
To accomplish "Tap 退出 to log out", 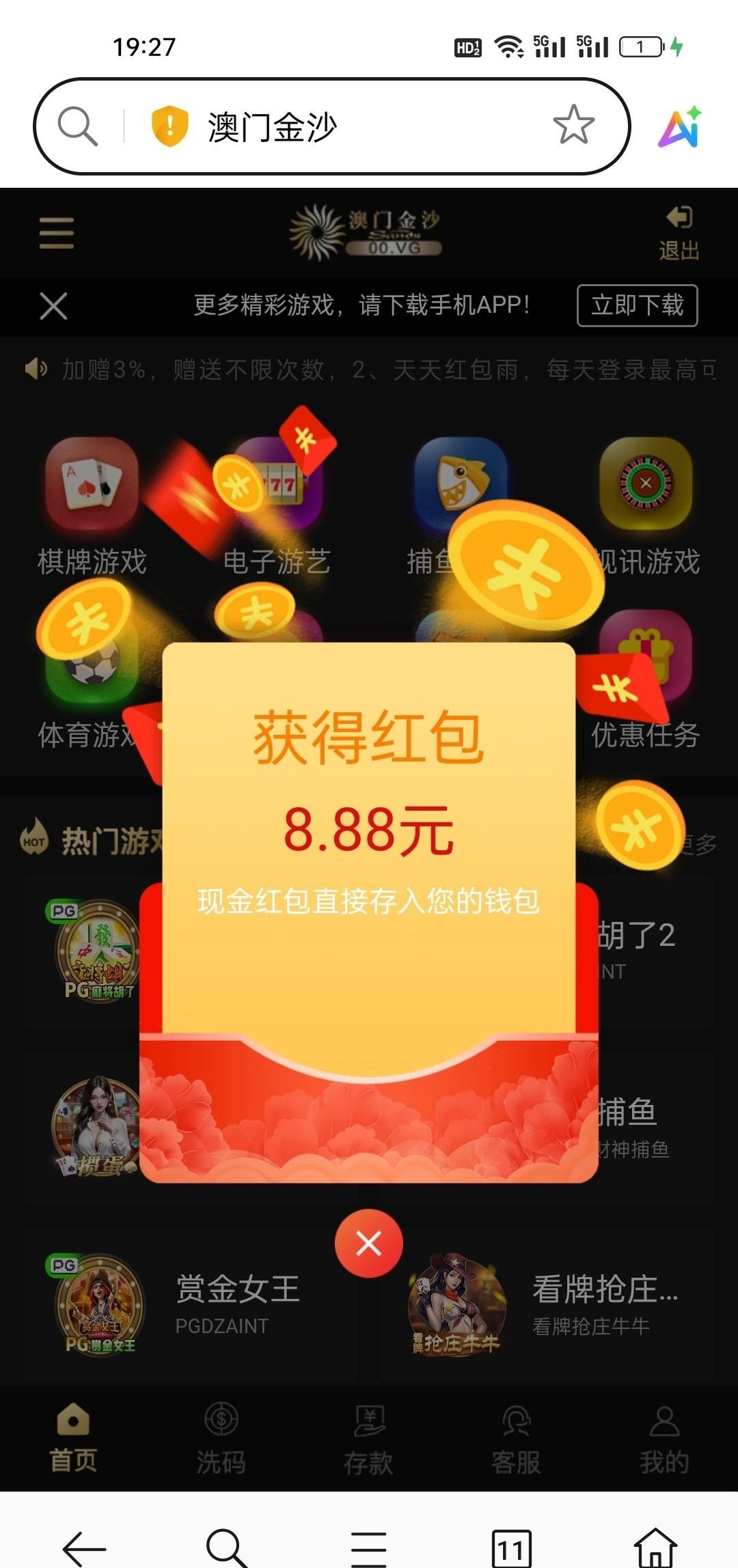I will click(x=679, y=233).
